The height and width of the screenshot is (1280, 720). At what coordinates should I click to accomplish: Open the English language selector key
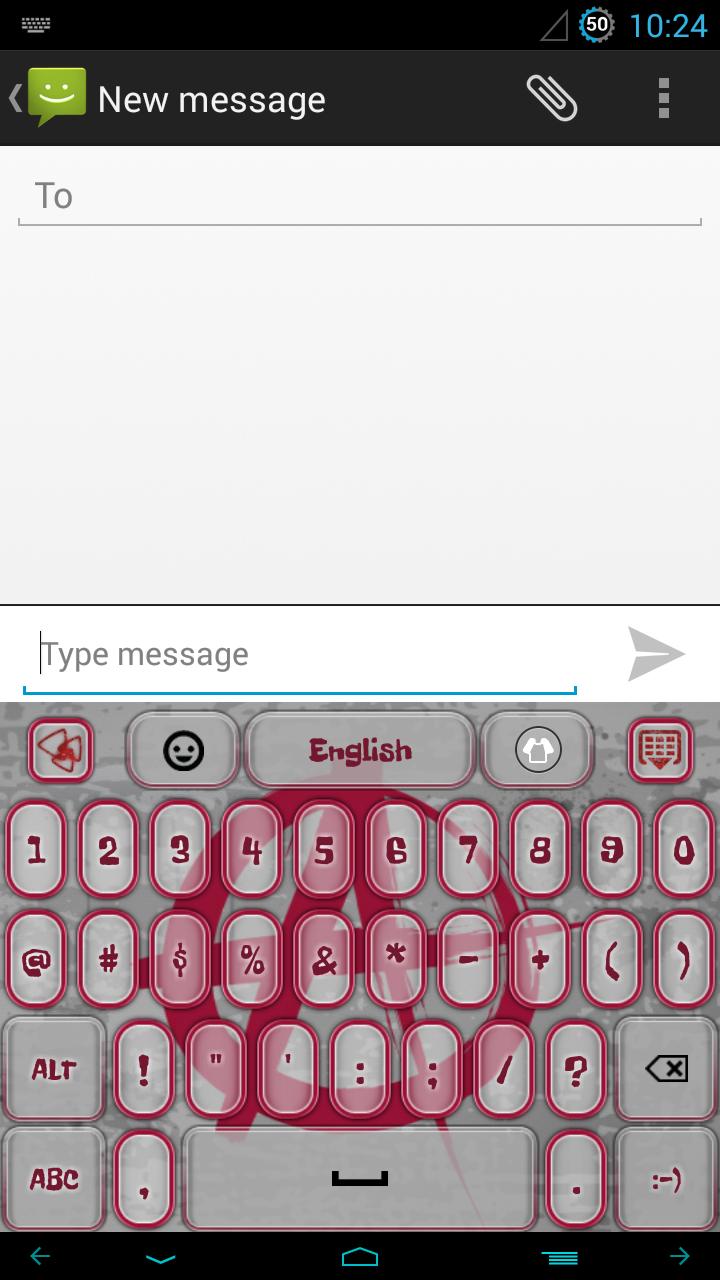pyautogui.click(x=360, y=749)
